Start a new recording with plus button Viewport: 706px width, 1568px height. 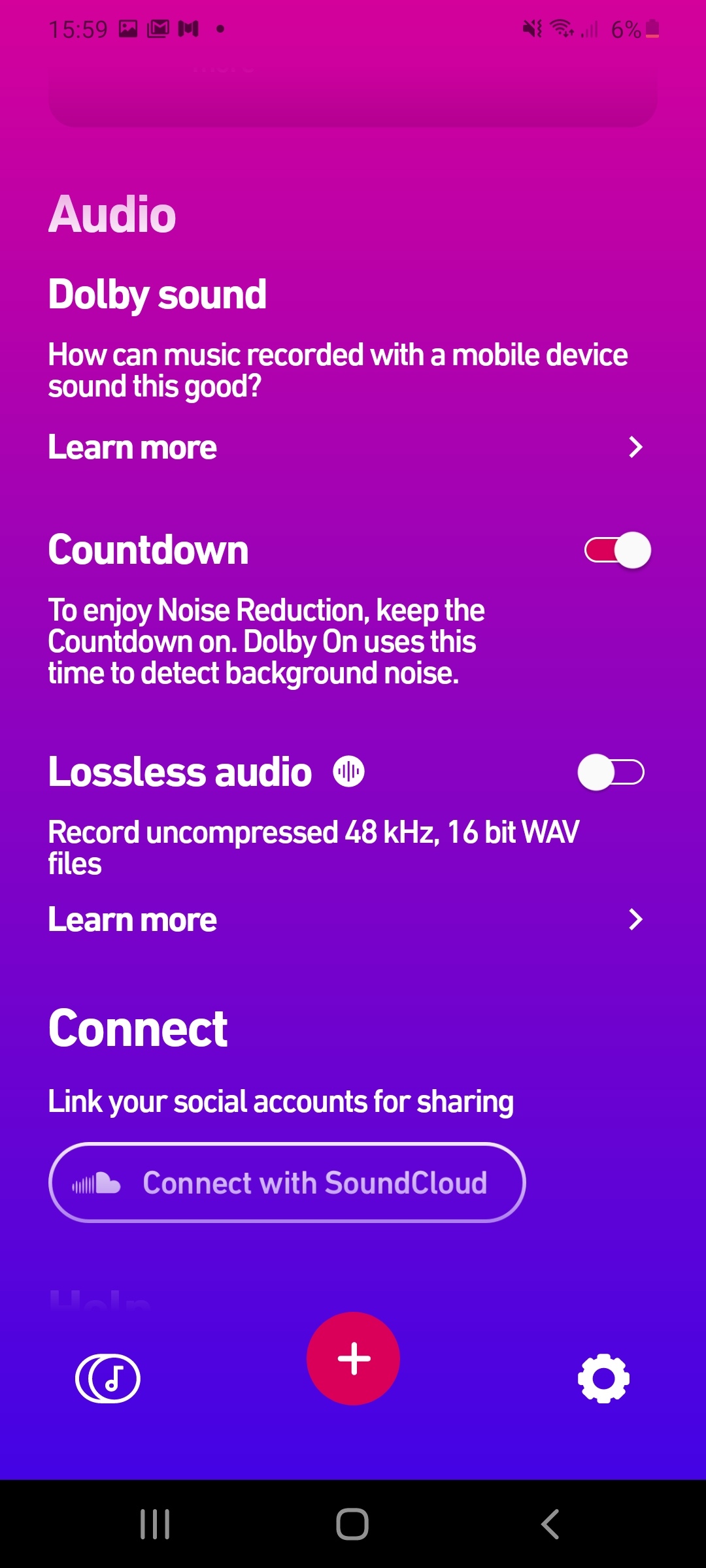tap(353, 1358)
